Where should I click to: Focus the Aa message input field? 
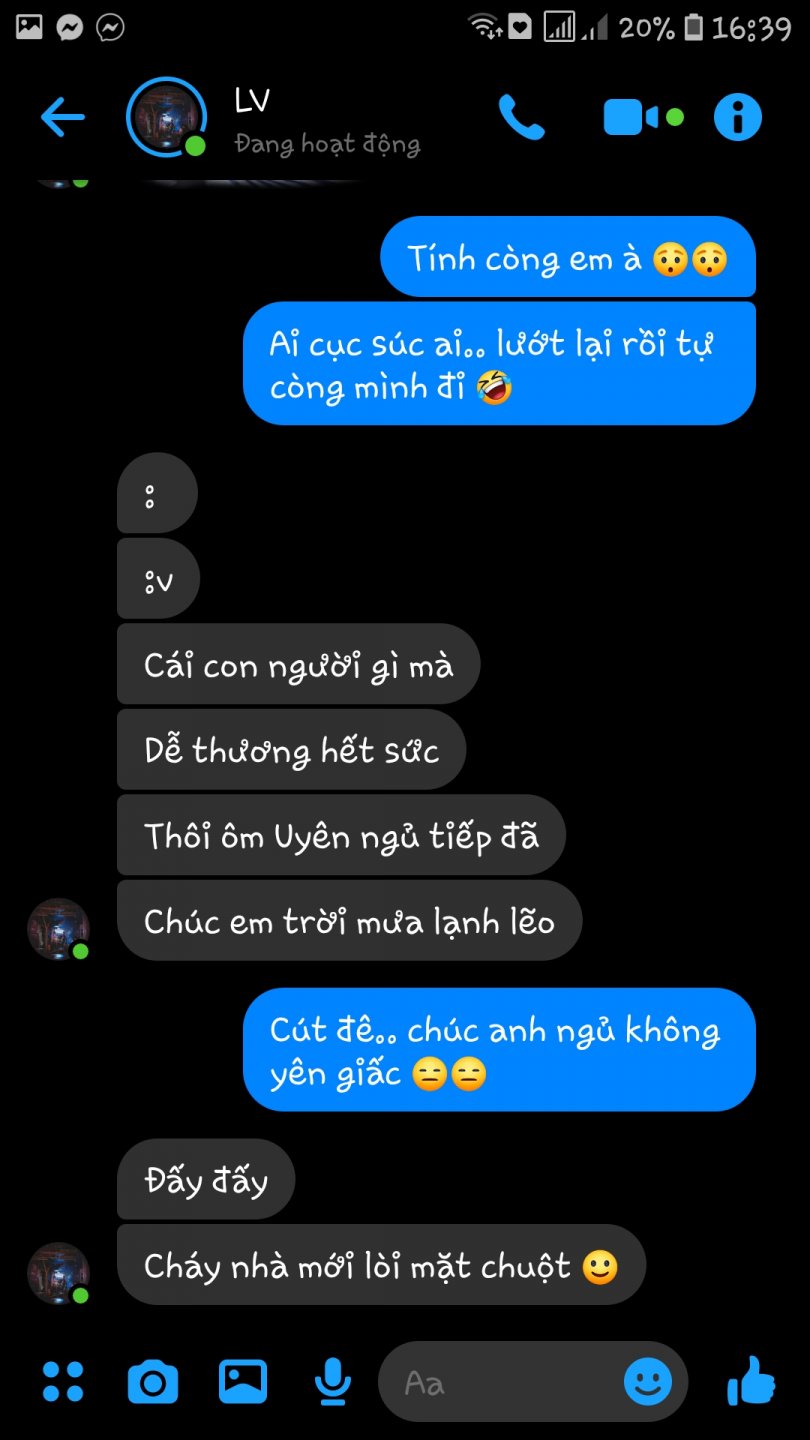click(500, 1383)
